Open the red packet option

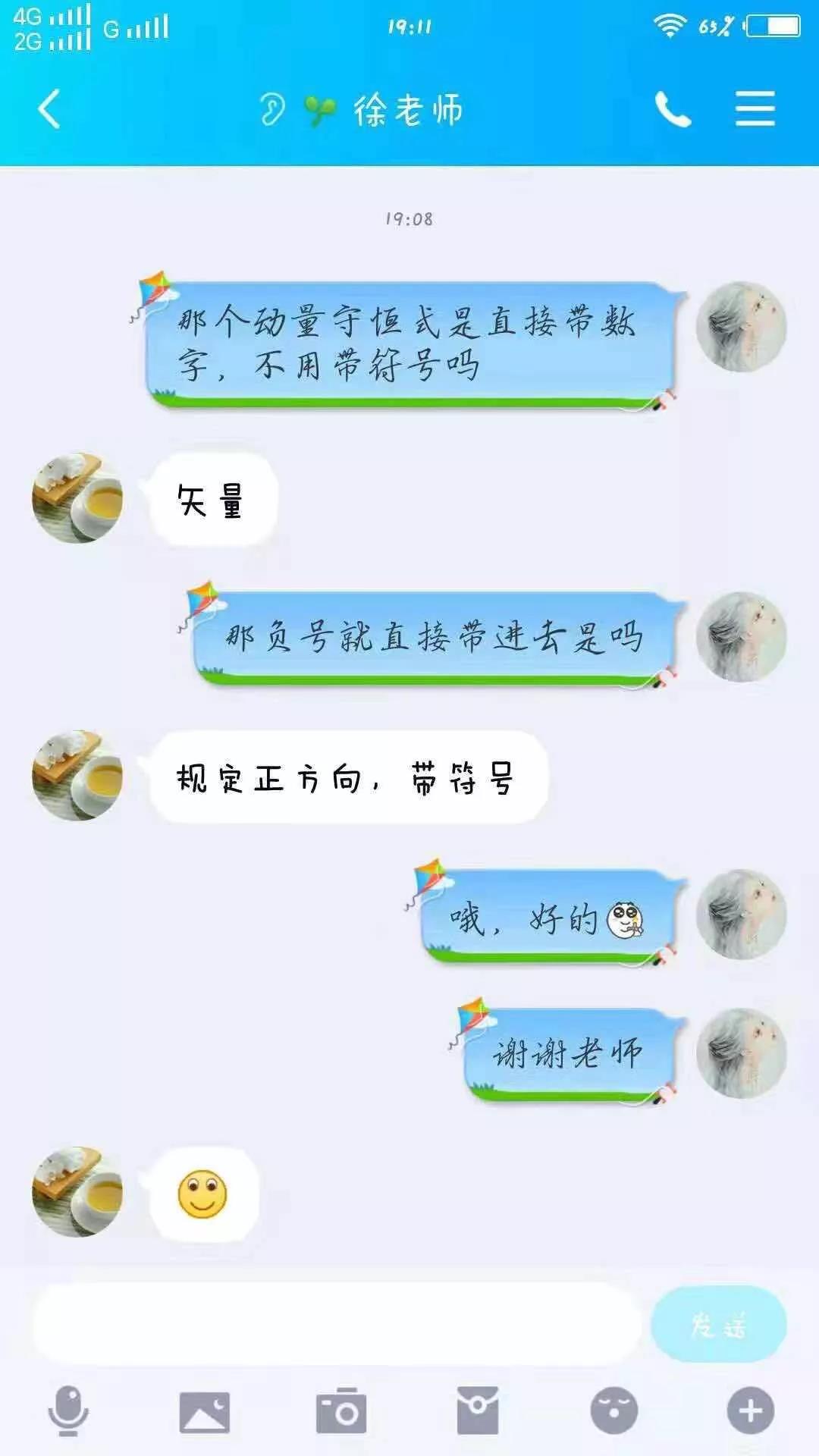click(478, 1411)
